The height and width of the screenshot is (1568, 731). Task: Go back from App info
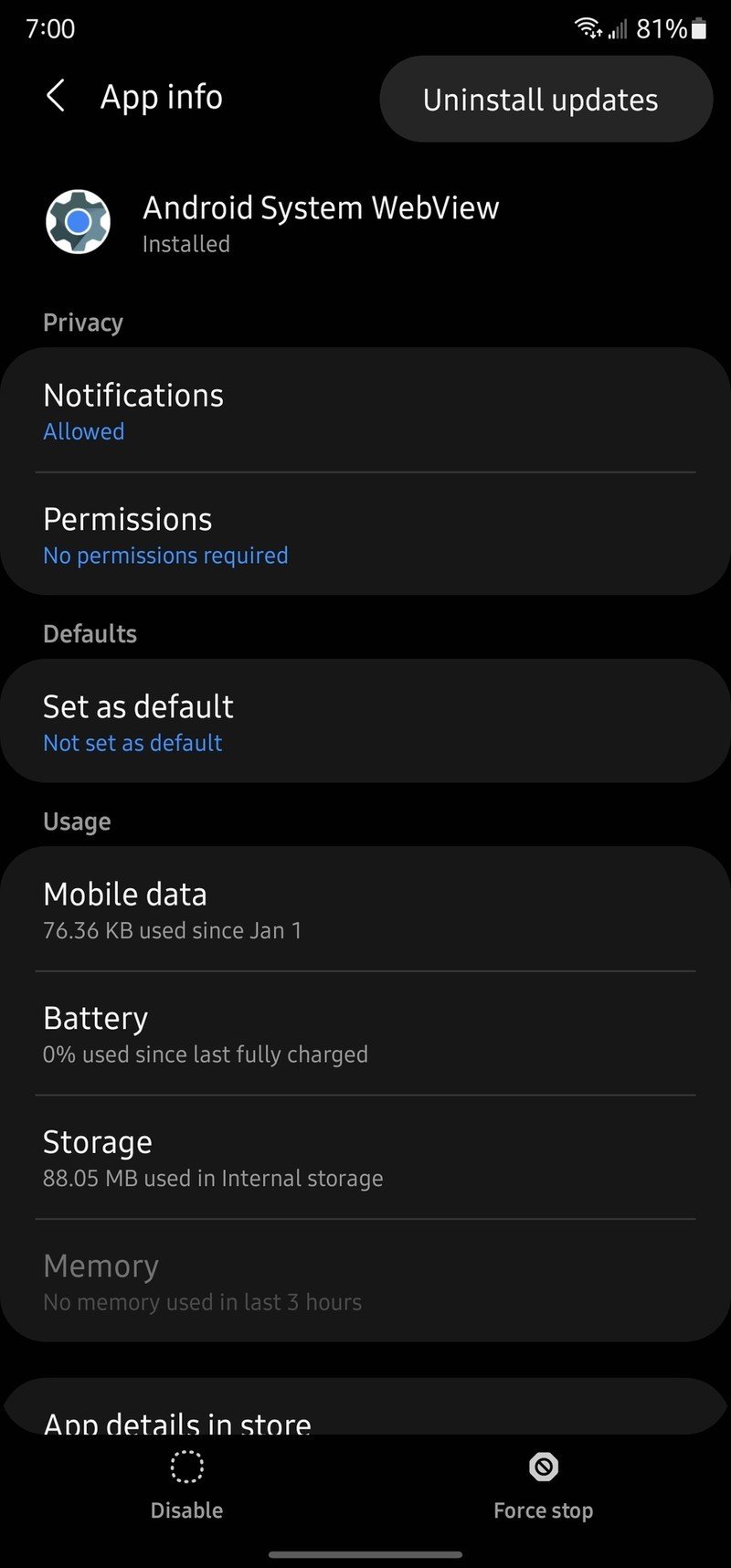(x=56, y=96)
